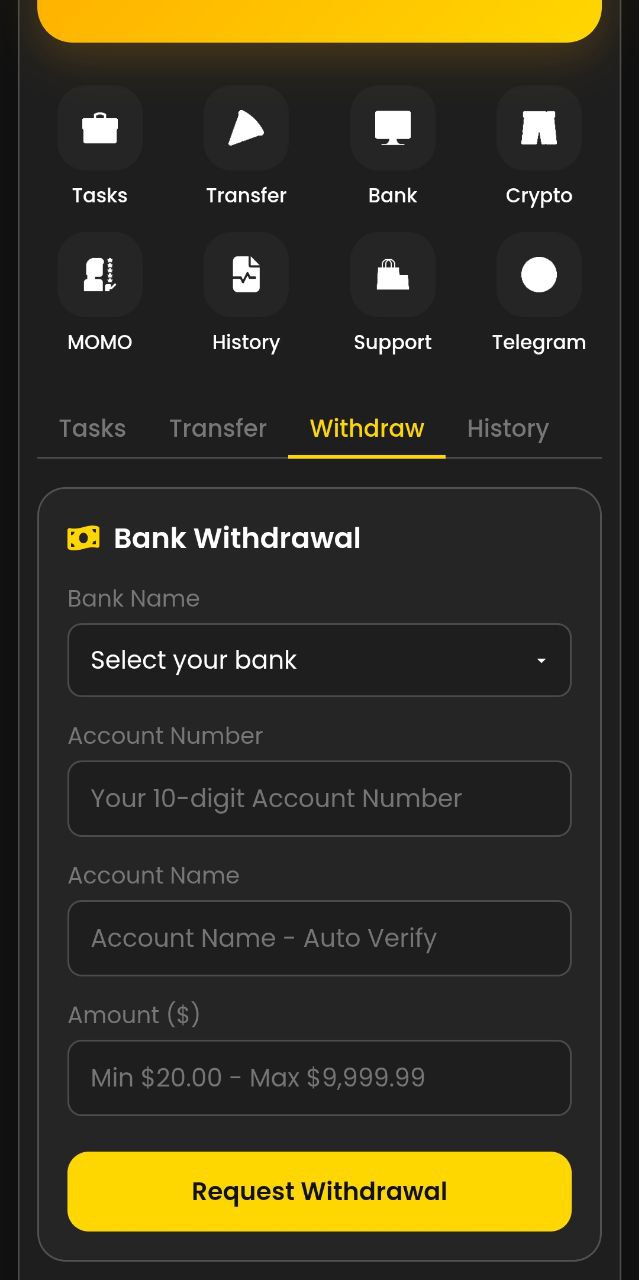Focus the Account Number field
Screen dimensions: 639x1280
coord(319,798)
